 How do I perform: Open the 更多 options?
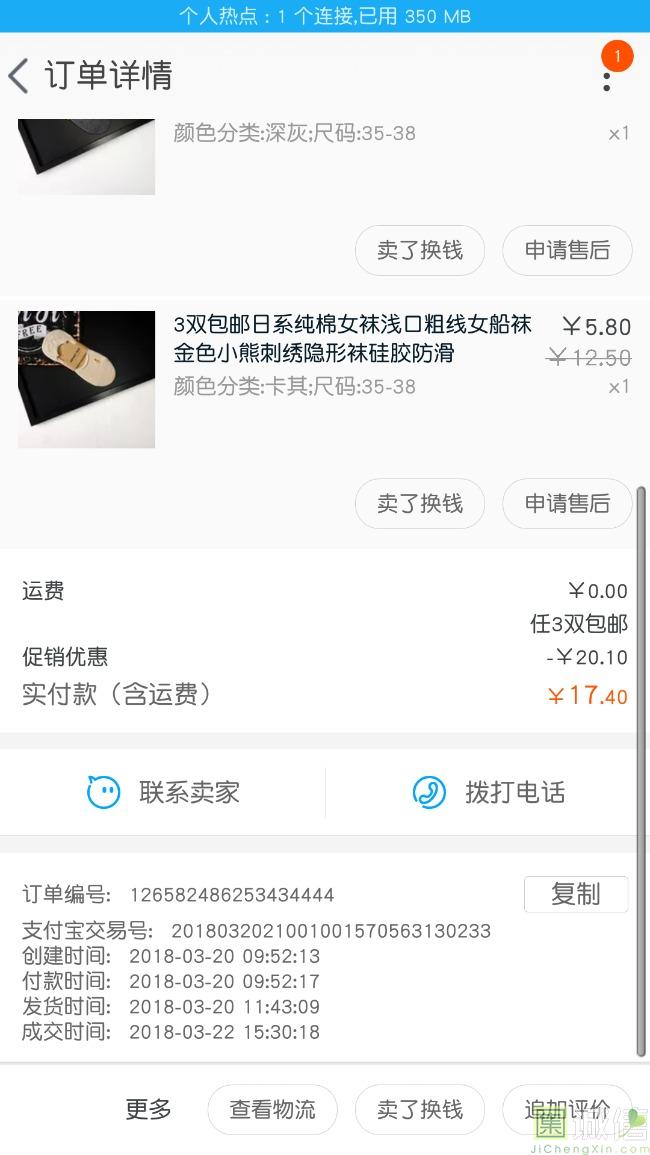[148, 1109]
